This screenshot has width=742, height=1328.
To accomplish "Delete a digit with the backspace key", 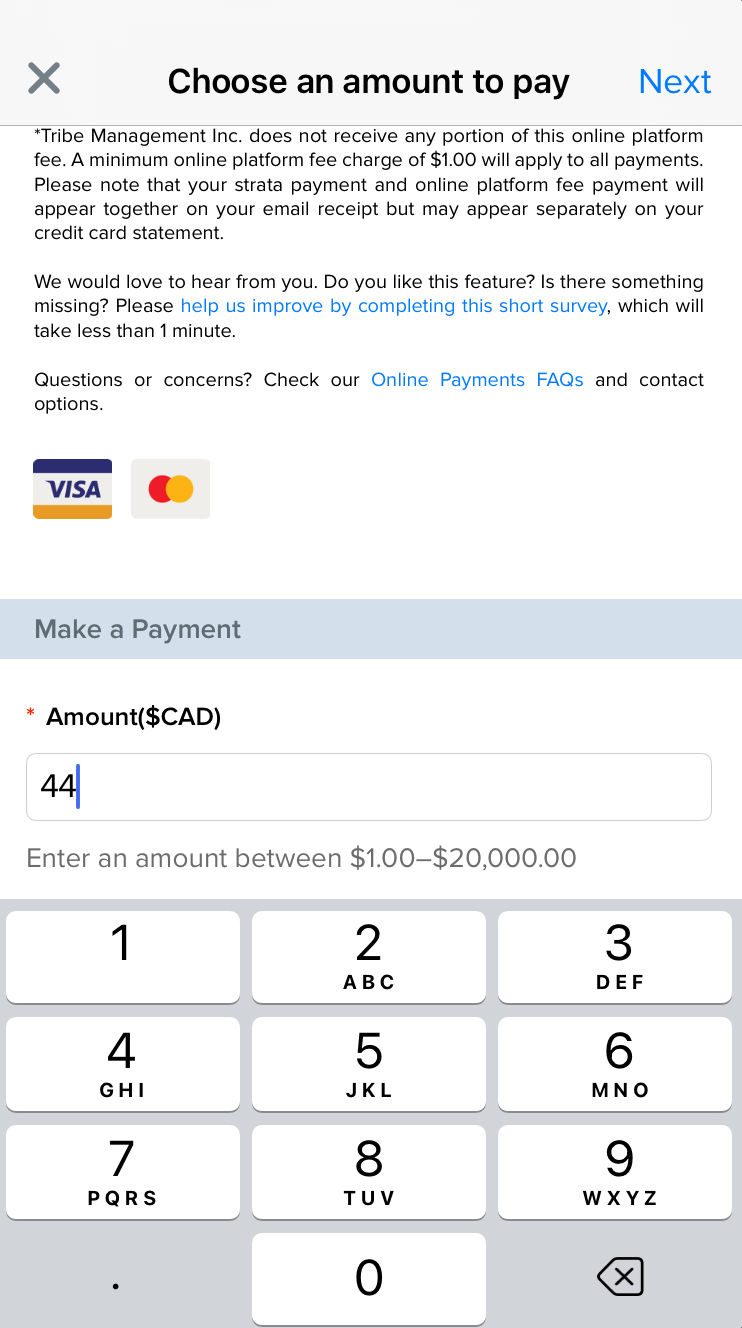I will pos(620,1277).
